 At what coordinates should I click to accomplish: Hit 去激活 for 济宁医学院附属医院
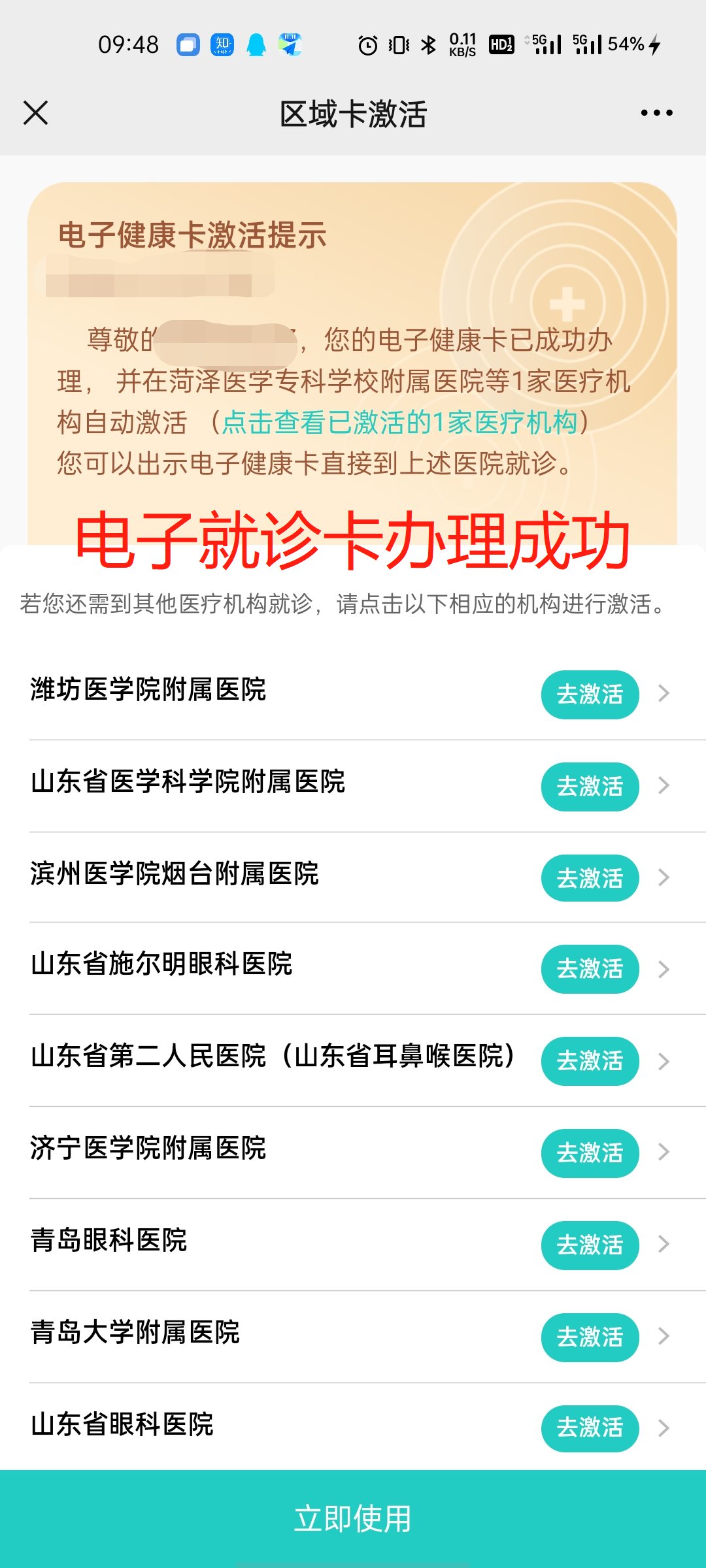pyautogui.click(x=589, y=1153)
